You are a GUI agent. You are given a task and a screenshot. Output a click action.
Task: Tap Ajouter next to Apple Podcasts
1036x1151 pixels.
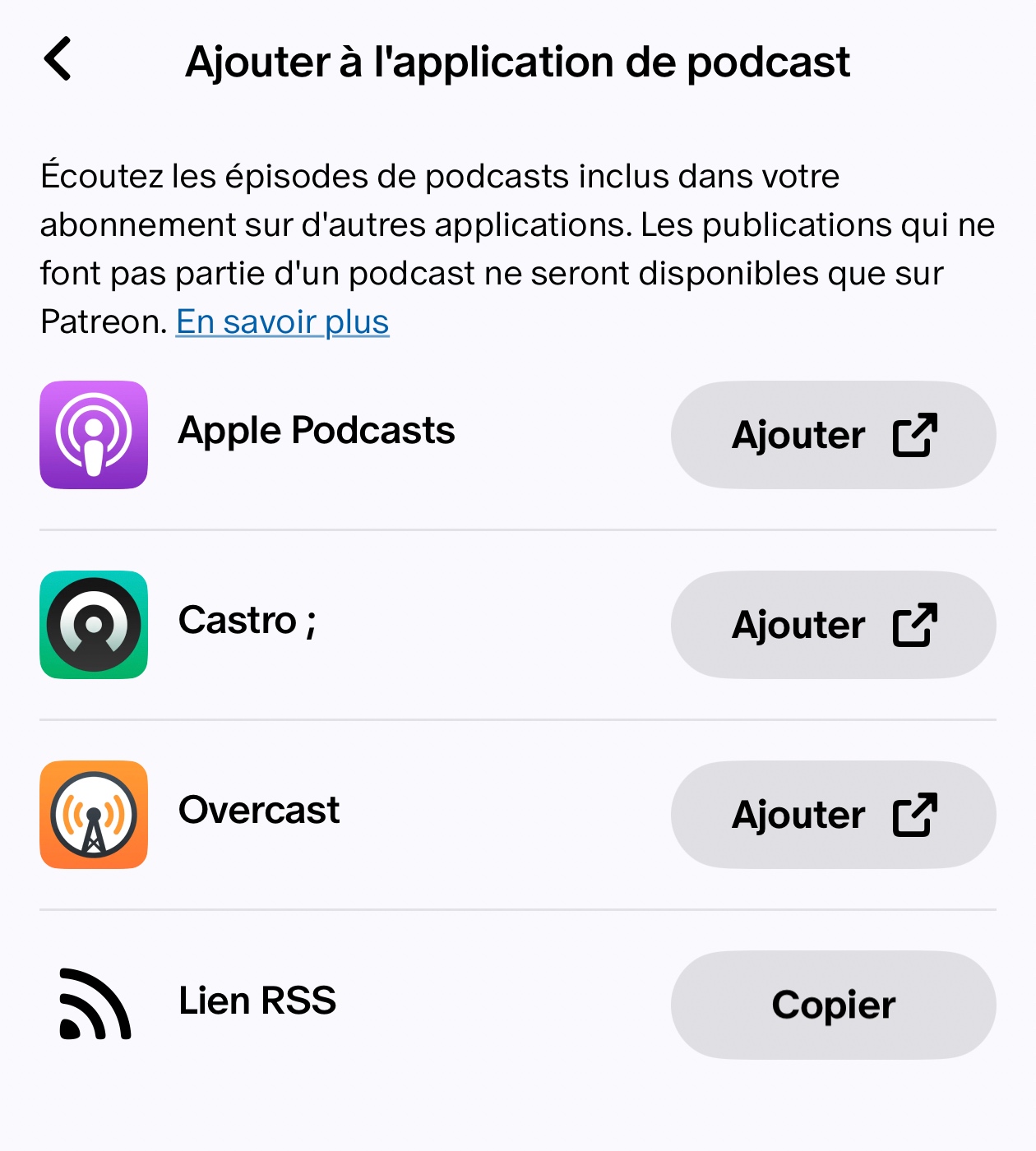(833, 435)
